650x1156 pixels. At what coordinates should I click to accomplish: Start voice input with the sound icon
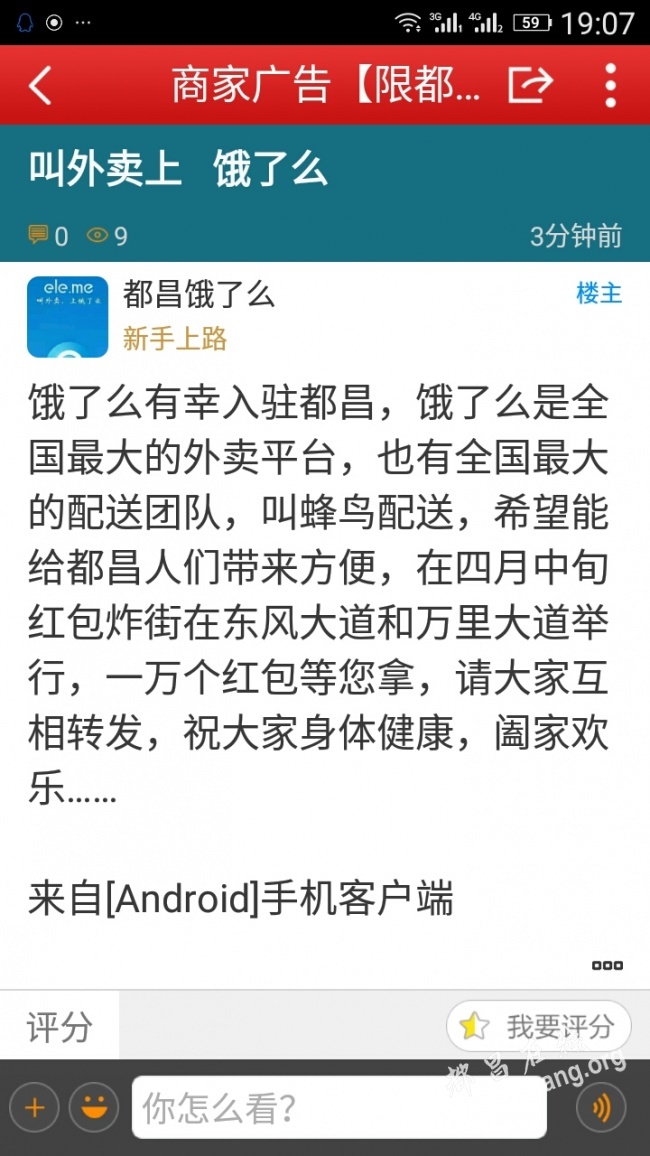(x=601, y=1107)
